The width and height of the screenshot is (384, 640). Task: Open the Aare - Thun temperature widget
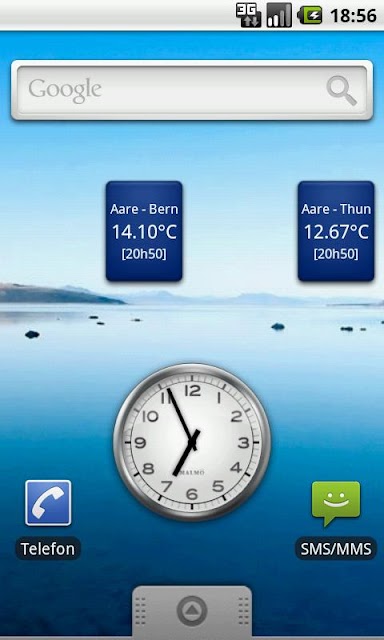pos(336,231)
